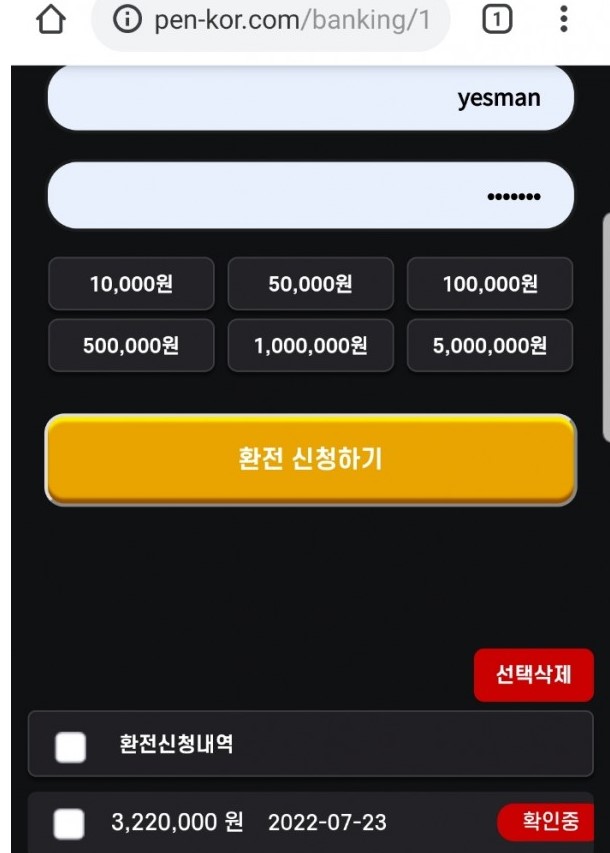
Task: Tap the red 선택삭제 button
Action: coord(533,675)
